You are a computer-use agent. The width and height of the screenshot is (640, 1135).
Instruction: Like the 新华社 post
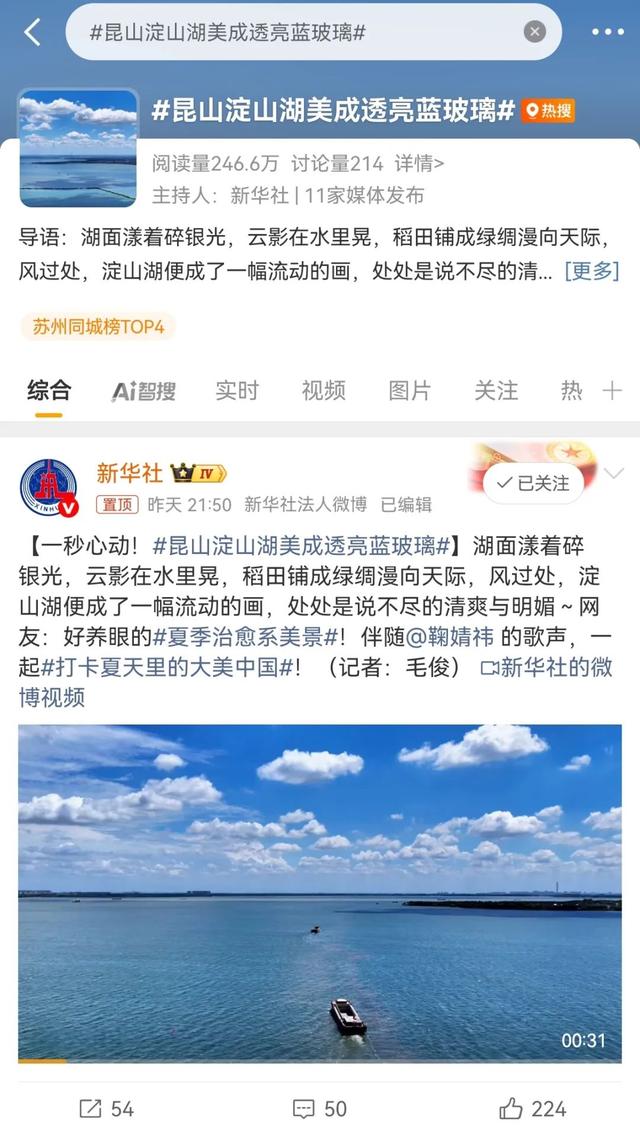(x=532, y=1108)
